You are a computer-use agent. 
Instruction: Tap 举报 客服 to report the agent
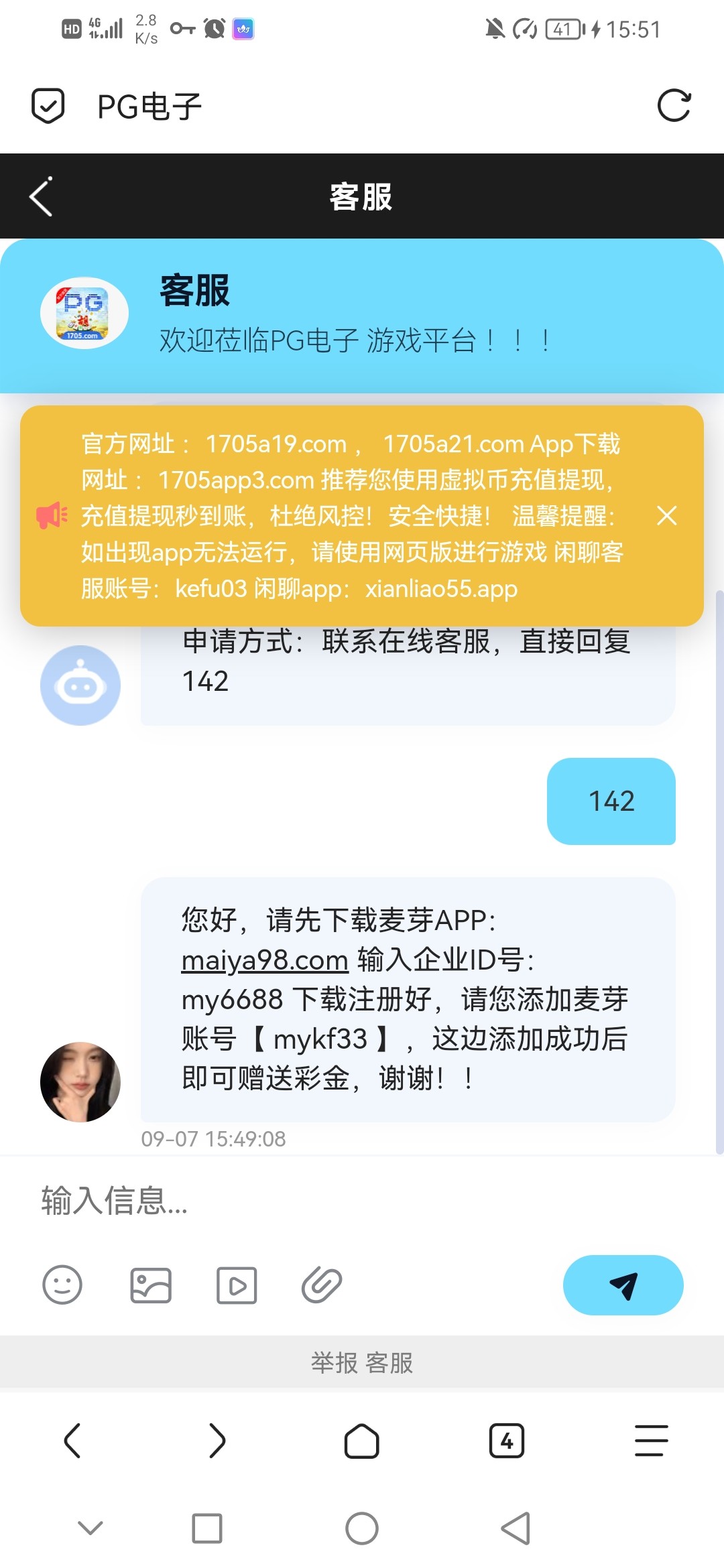pyautogui.click(x=362, y=1362)
